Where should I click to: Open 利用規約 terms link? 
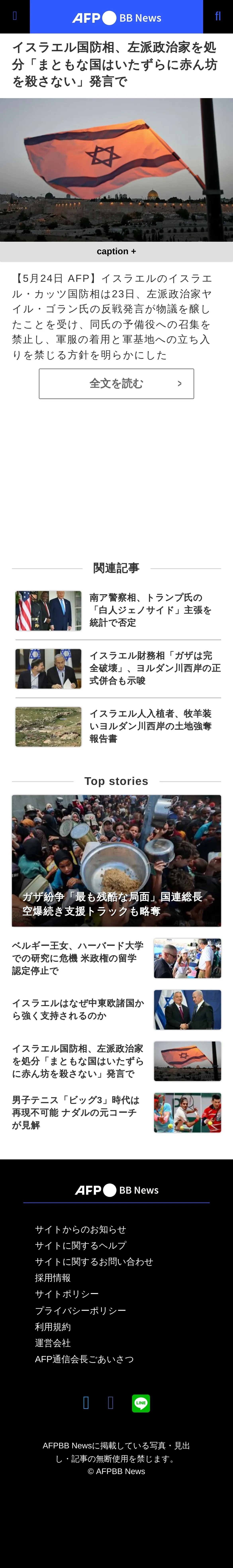[53, 1326]
